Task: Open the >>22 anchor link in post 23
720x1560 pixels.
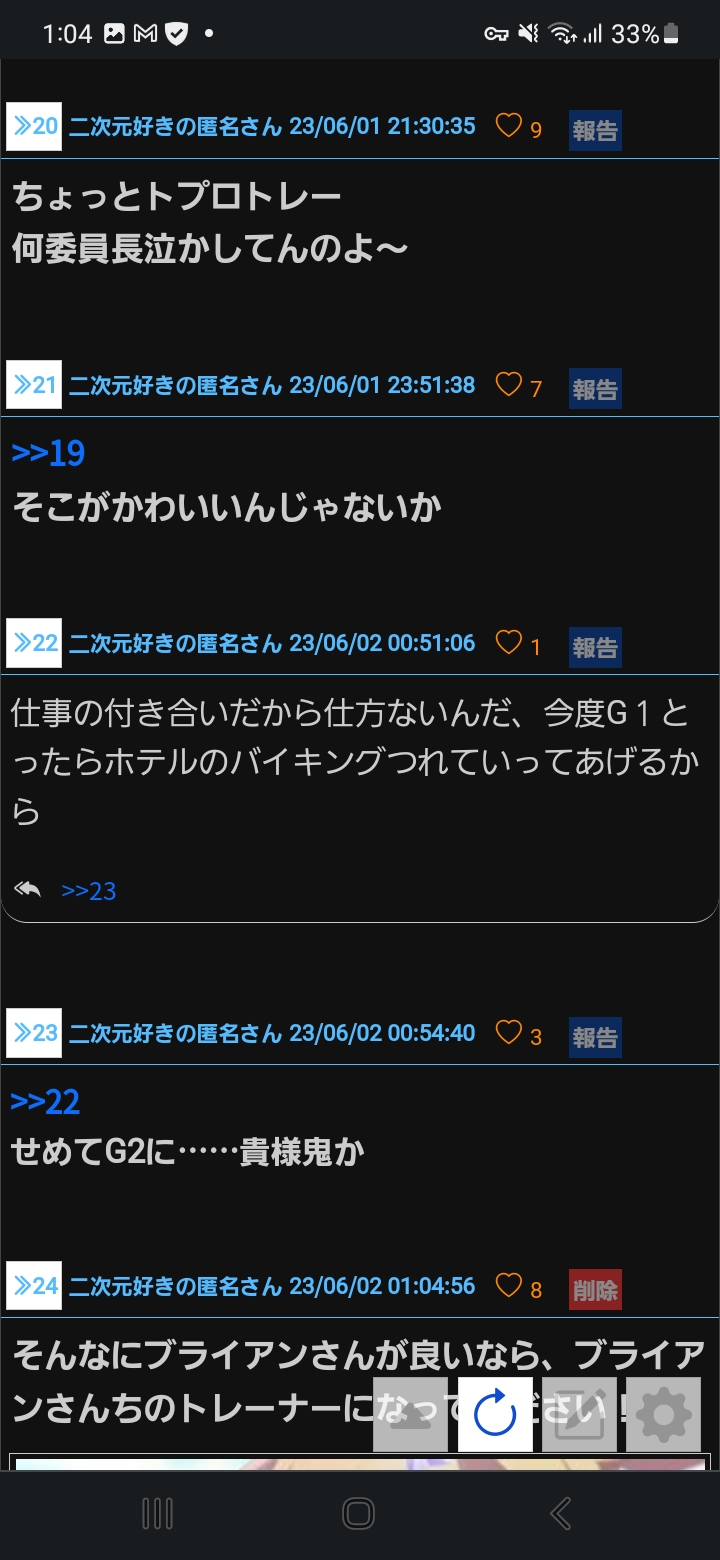Action: point(45,1102)
